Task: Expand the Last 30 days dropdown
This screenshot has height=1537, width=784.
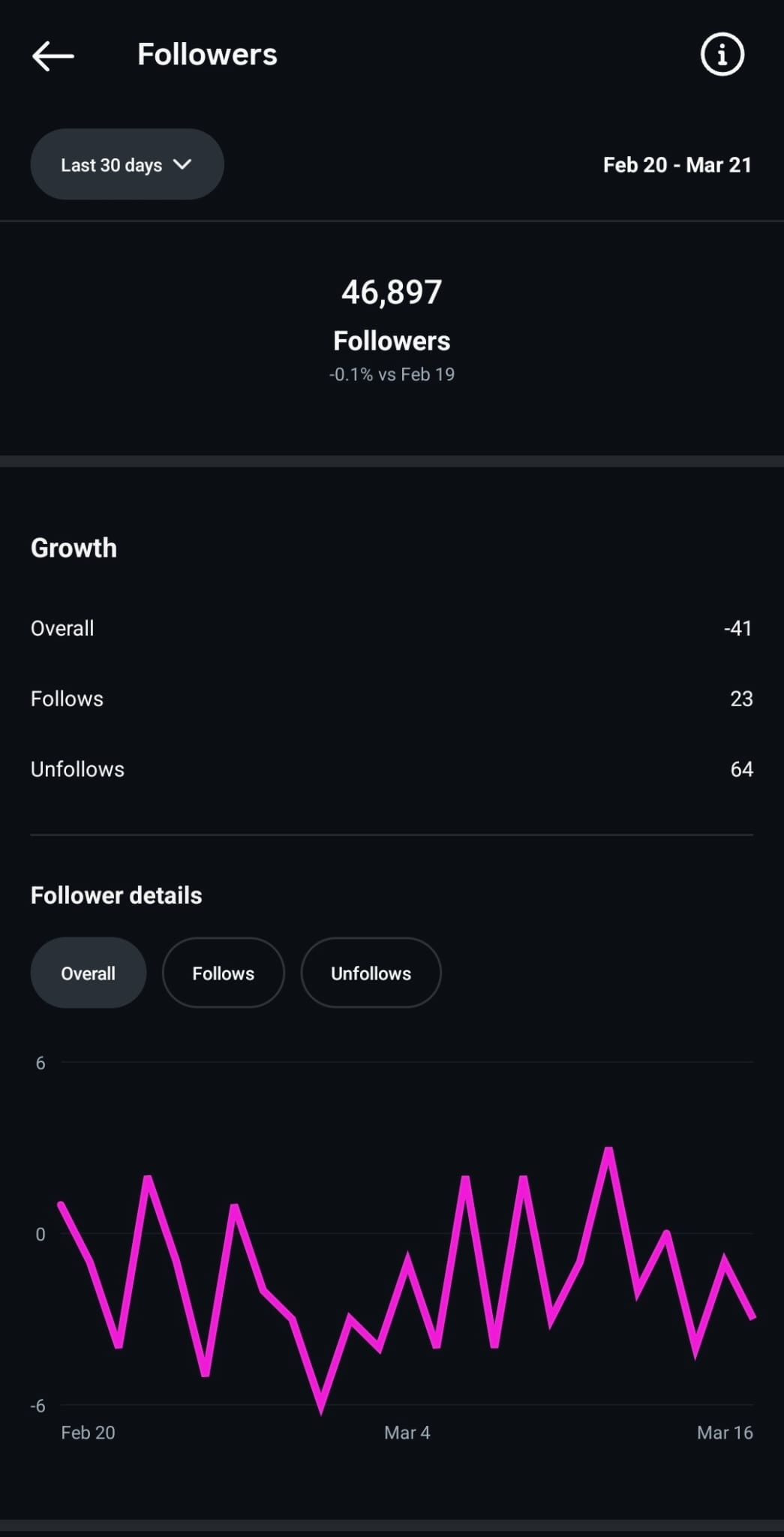Action: (127, 164)
